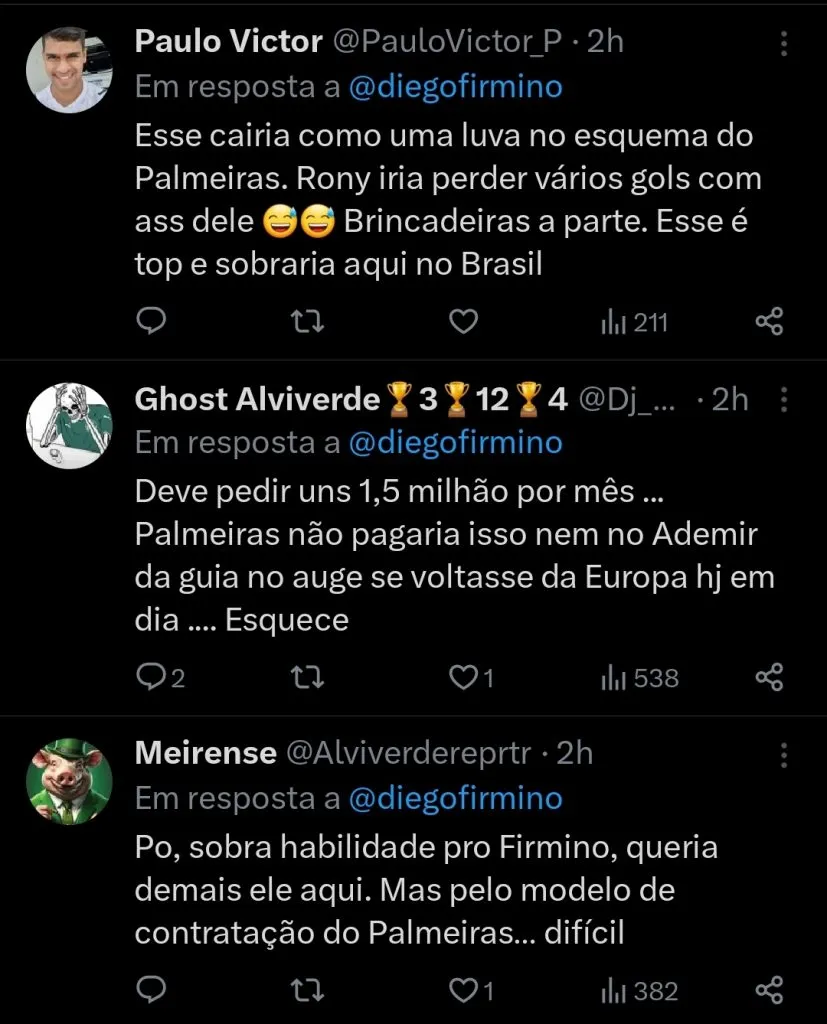827x1024 pixels.
Task: Like Paulo Victor's tweet
Action: coord(462,321)
